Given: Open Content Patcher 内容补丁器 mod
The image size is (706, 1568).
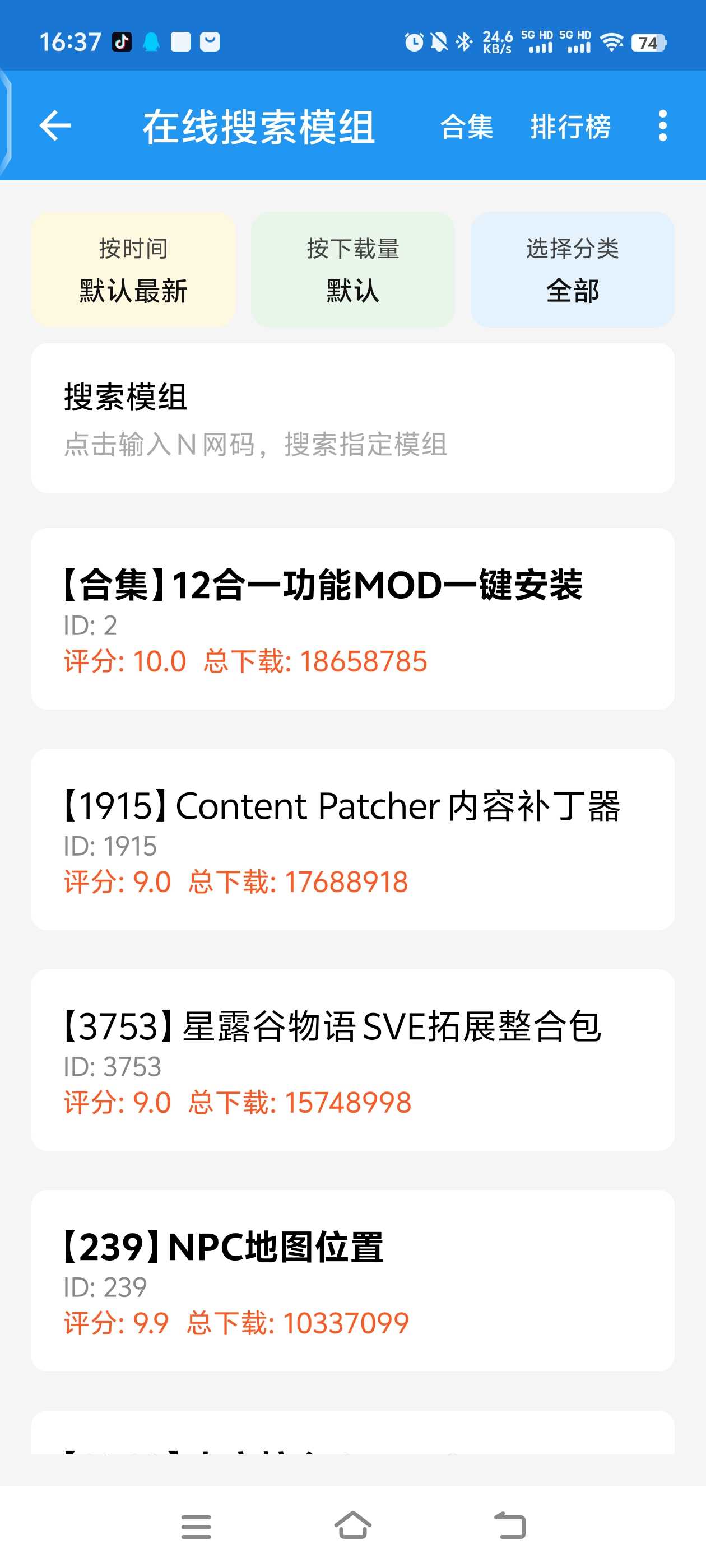Looking at the screenshot, I should [352, 839].
